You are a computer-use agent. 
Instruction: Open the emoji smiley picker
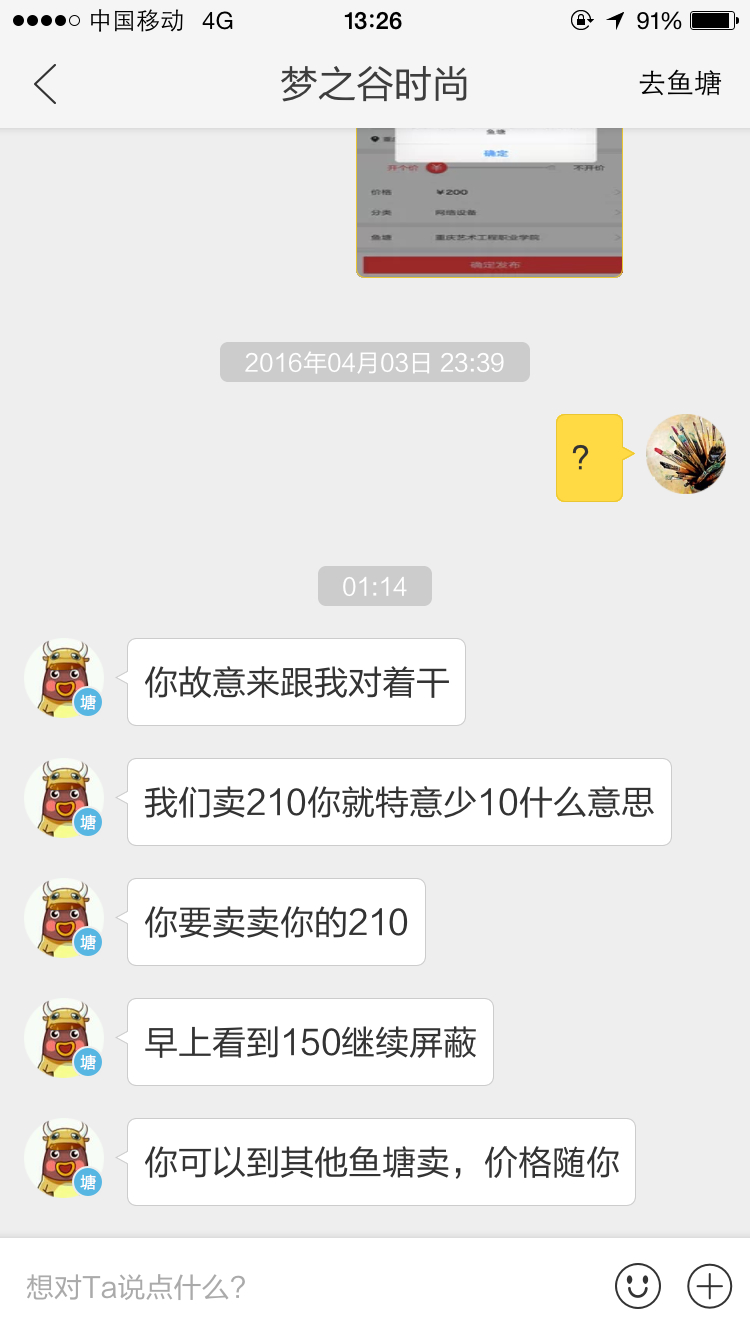point(638,1285)
